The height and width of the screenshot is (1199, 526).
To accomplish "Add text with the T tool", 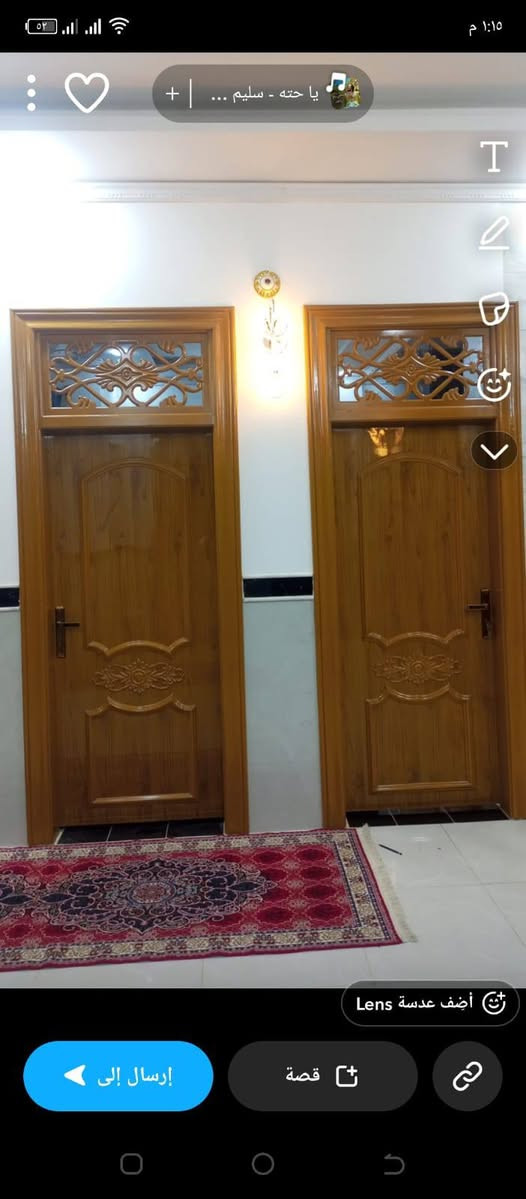I will pos(494,157).
